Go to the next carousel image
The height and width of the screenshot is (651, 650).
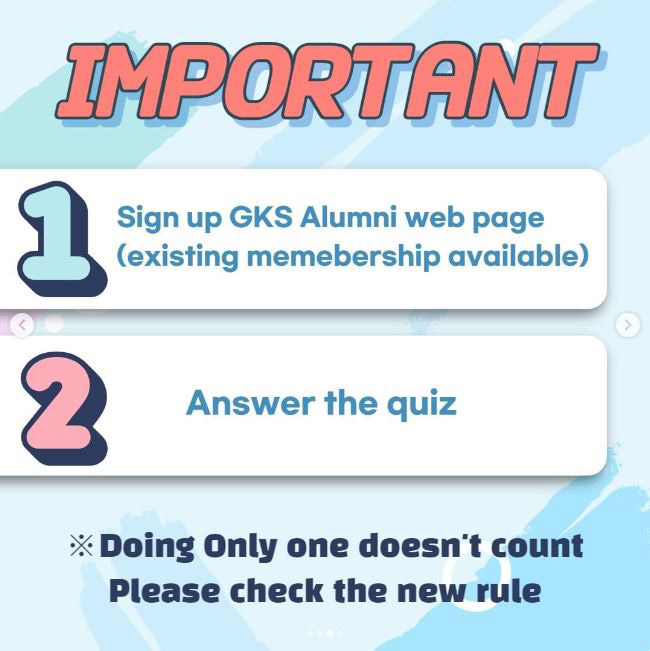[x=627, y=324]
